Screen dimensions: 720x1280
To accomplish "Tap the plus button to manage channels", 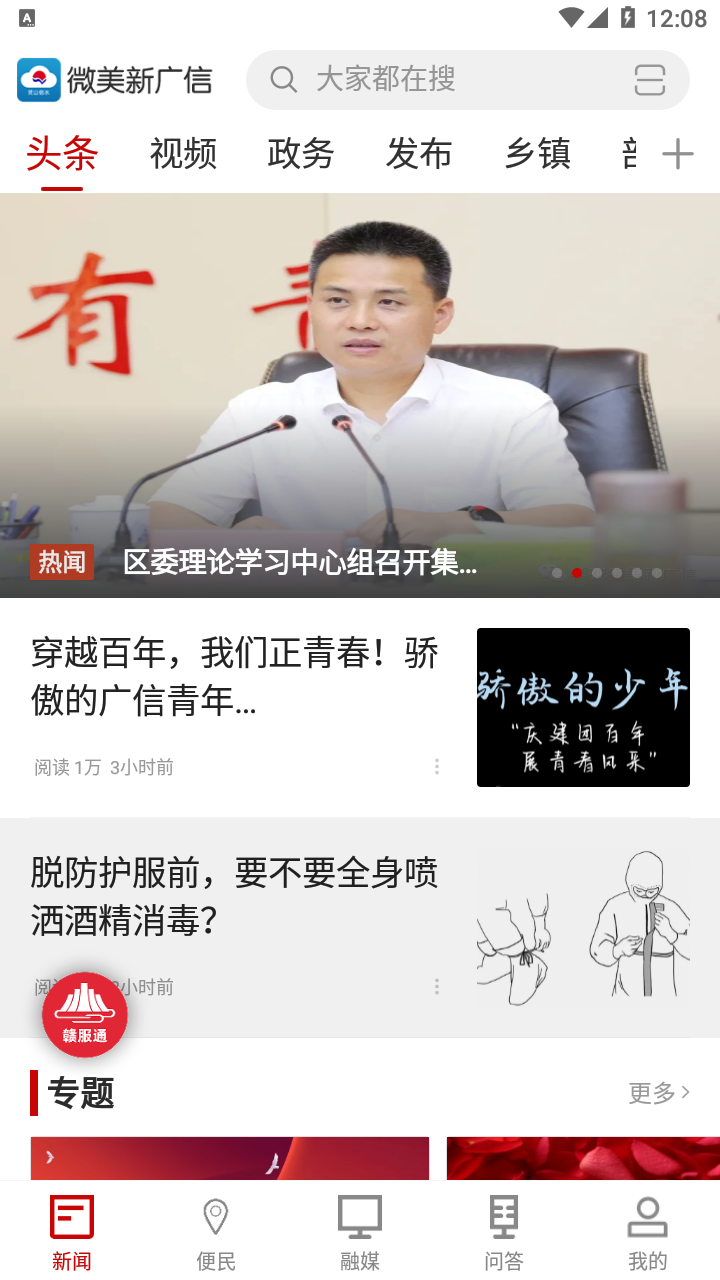I will pyautogui.click(x=679, y=154).
